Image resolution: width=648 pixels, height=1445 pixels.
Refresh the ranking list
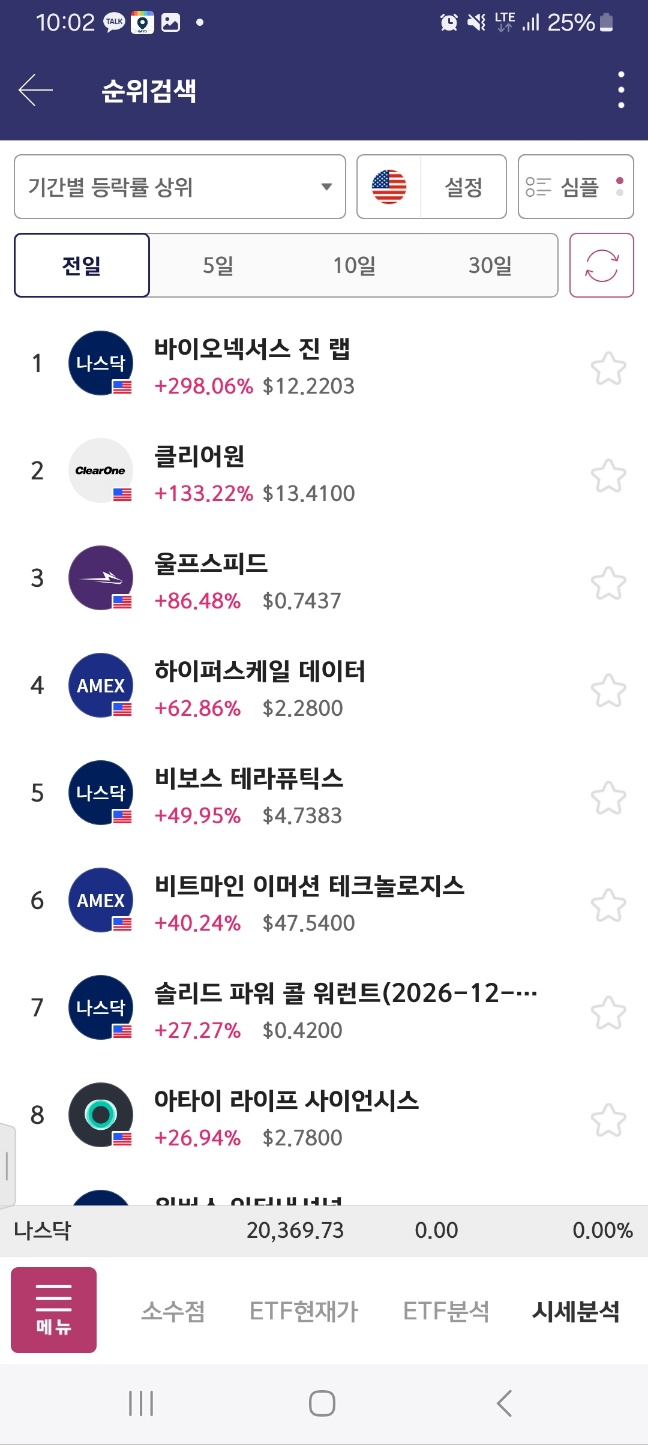602,266
